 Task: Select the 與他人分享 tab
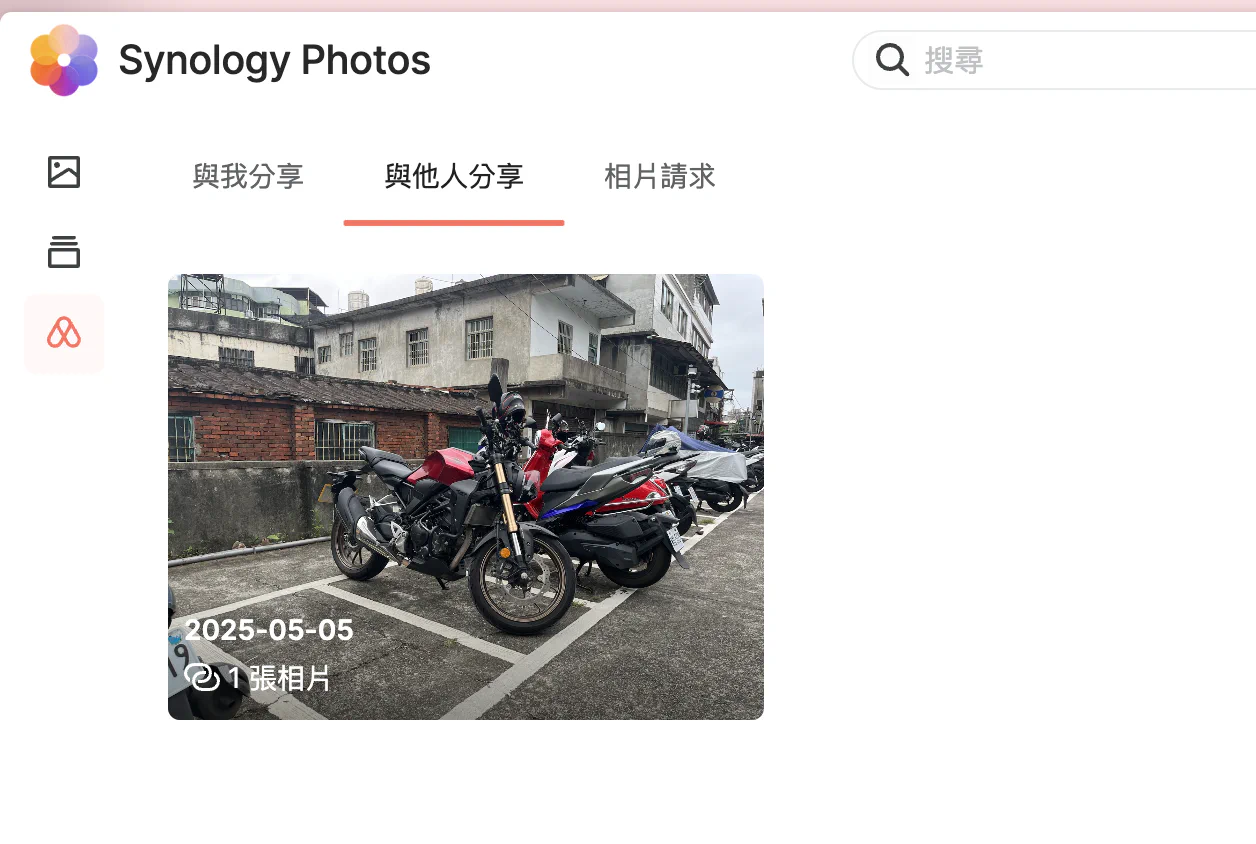454,177
